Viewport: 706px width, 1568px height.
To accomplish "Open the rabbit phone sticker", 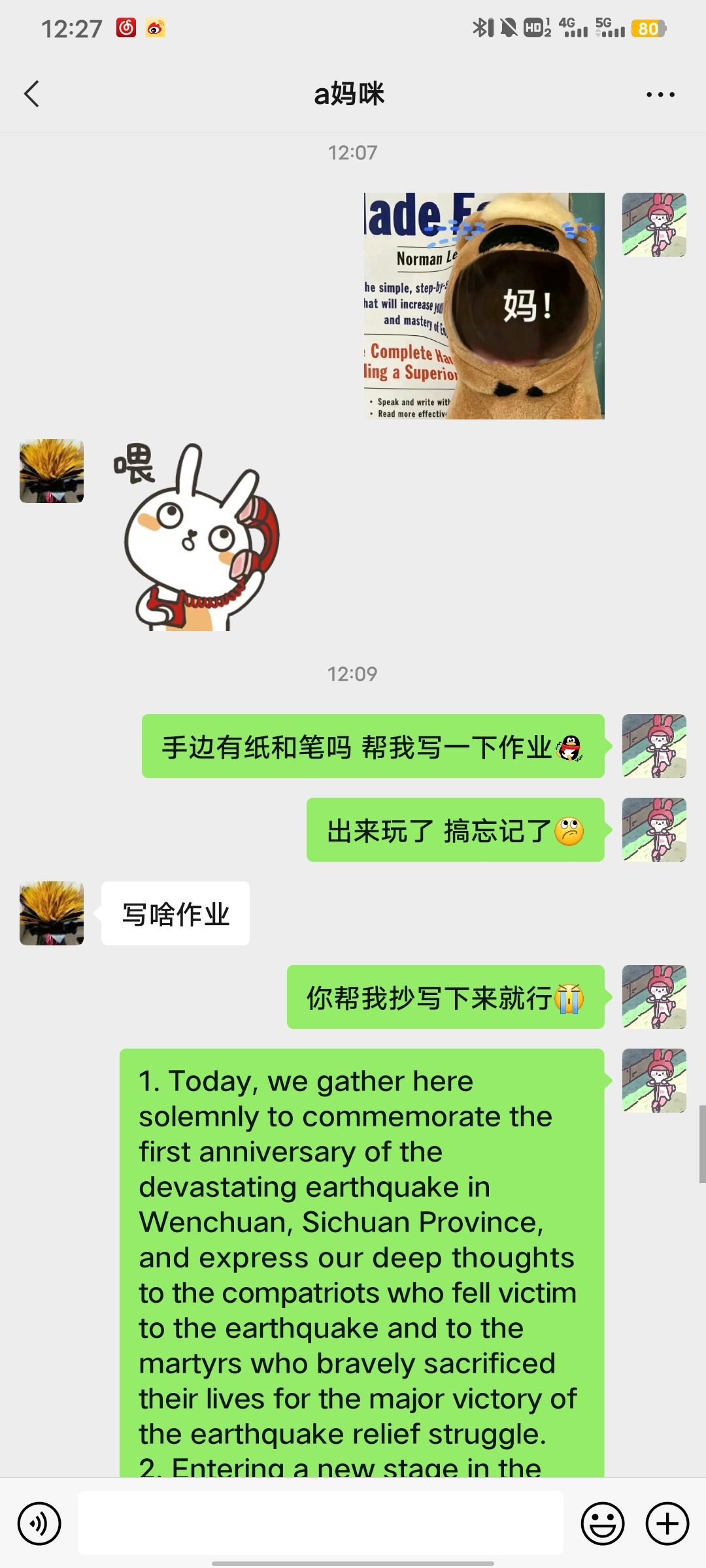I will tap(196, 536).
